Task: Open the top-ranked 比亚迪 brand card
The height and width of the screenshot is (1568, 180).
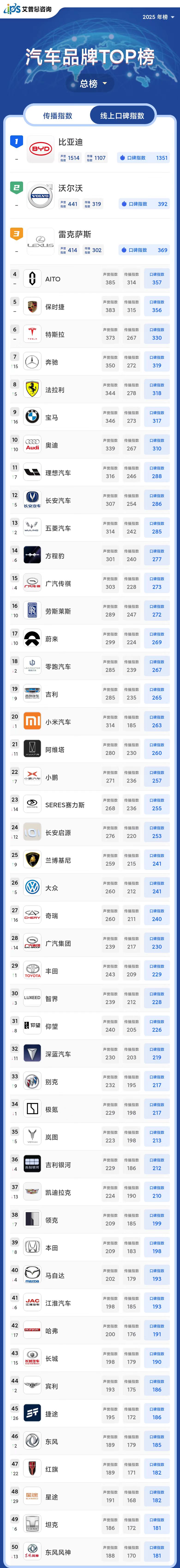Action: 90,150
